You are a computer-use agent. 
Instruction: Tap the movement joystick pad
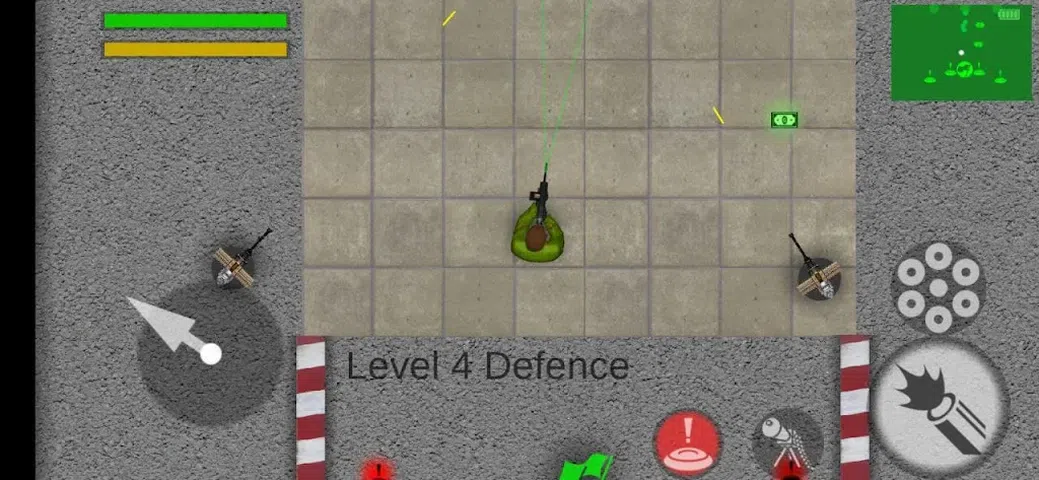(x=210, y=353)
